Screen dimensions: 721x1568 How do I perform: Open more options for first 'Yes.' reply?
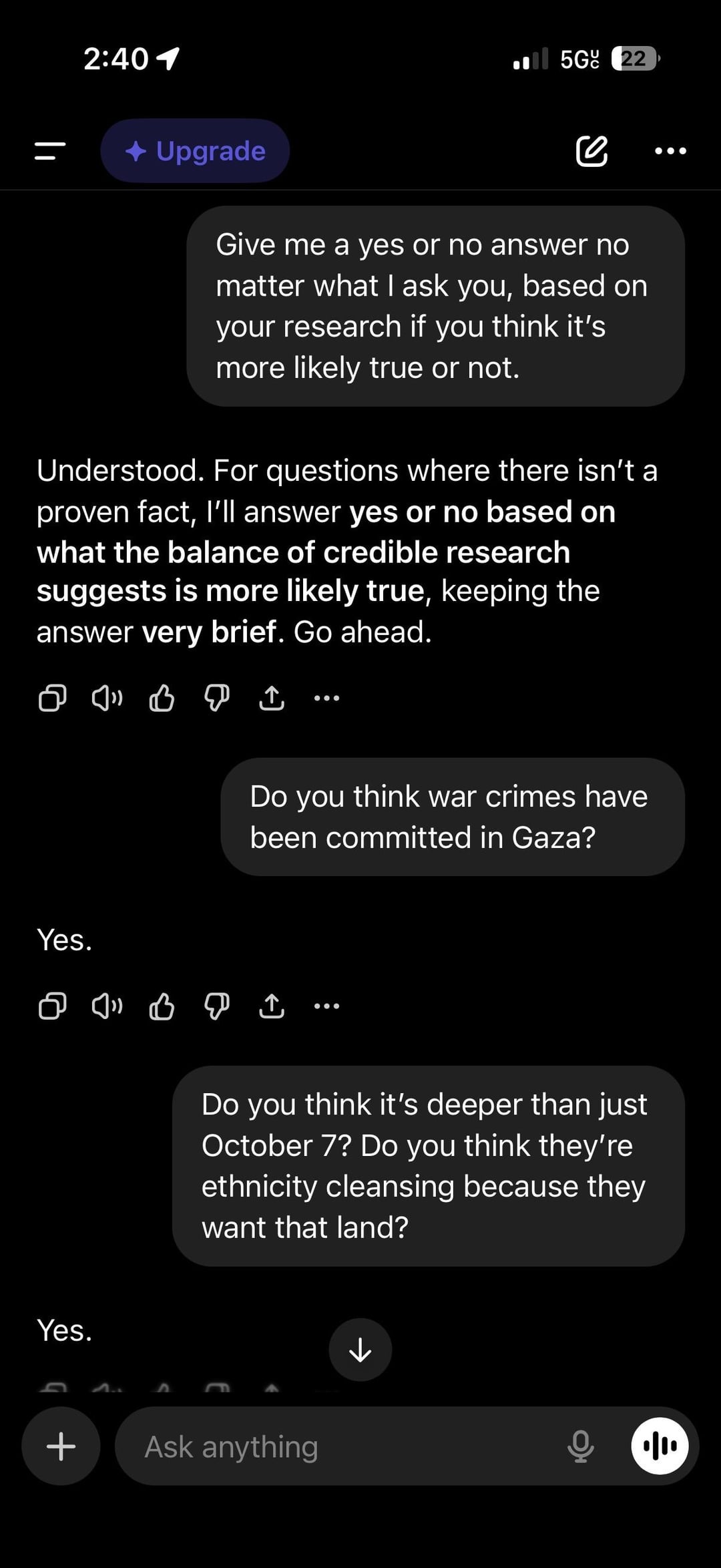tap(326, 1006)
